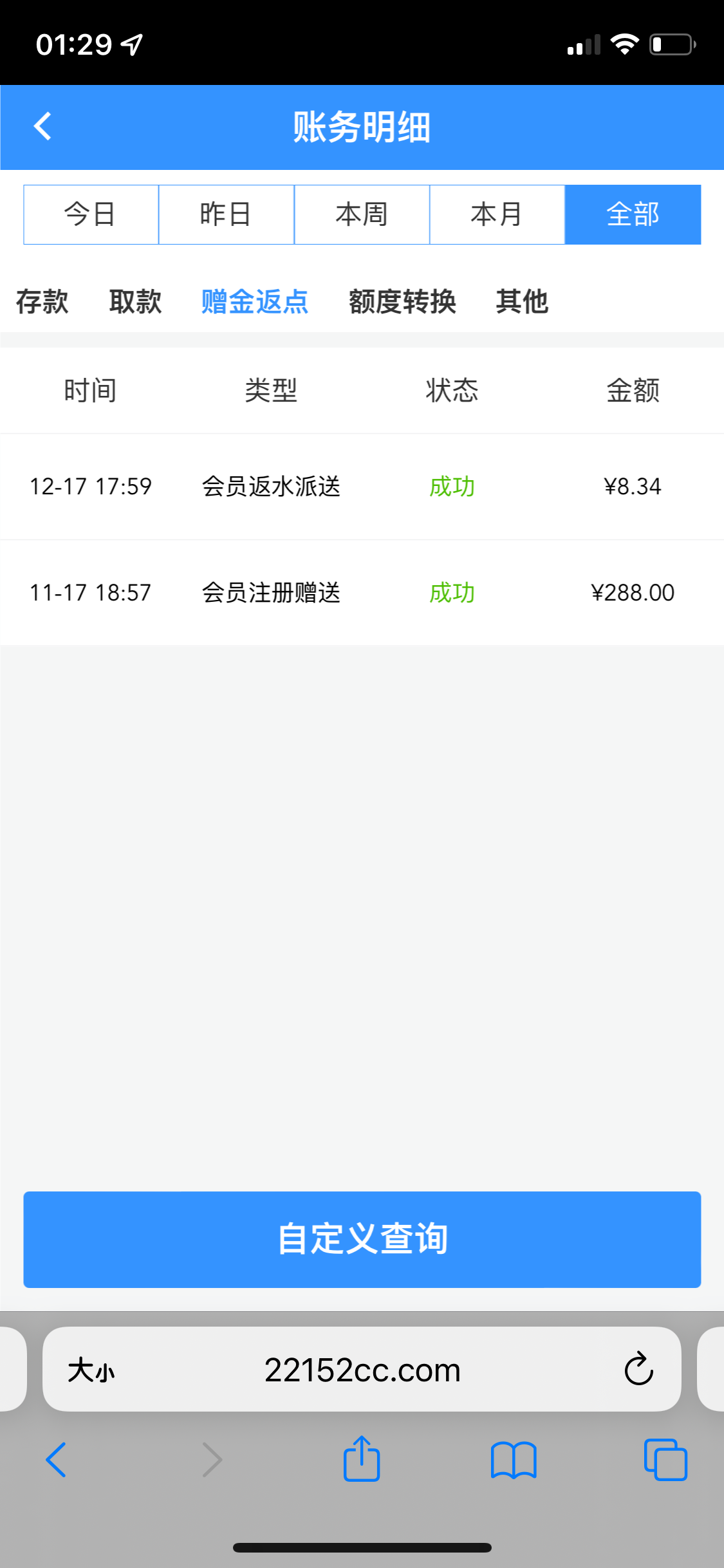Tap the 自定义查询 button
The width and height of the screenshot is (724, 1568).
(x=362, y=1239)
